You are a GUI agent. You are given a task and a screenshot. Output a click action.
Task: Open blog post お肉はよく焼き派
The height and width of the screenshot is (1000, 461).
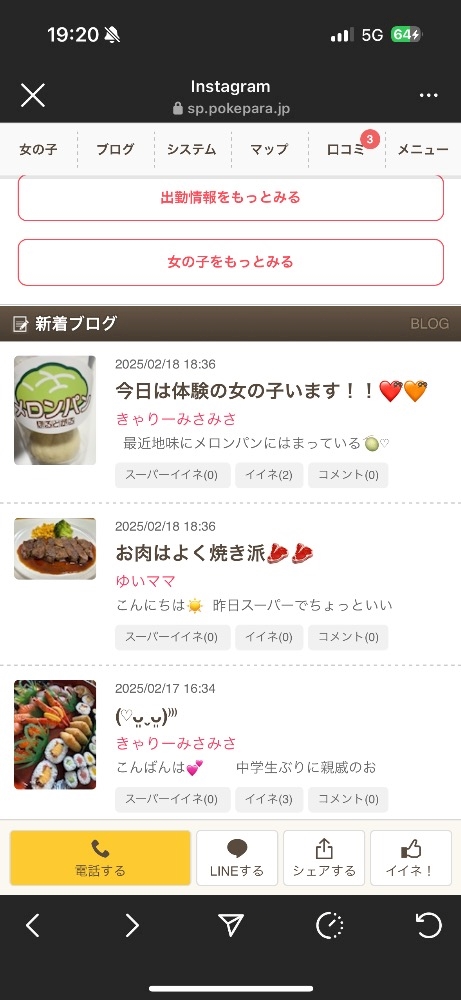tap(216, 553)
